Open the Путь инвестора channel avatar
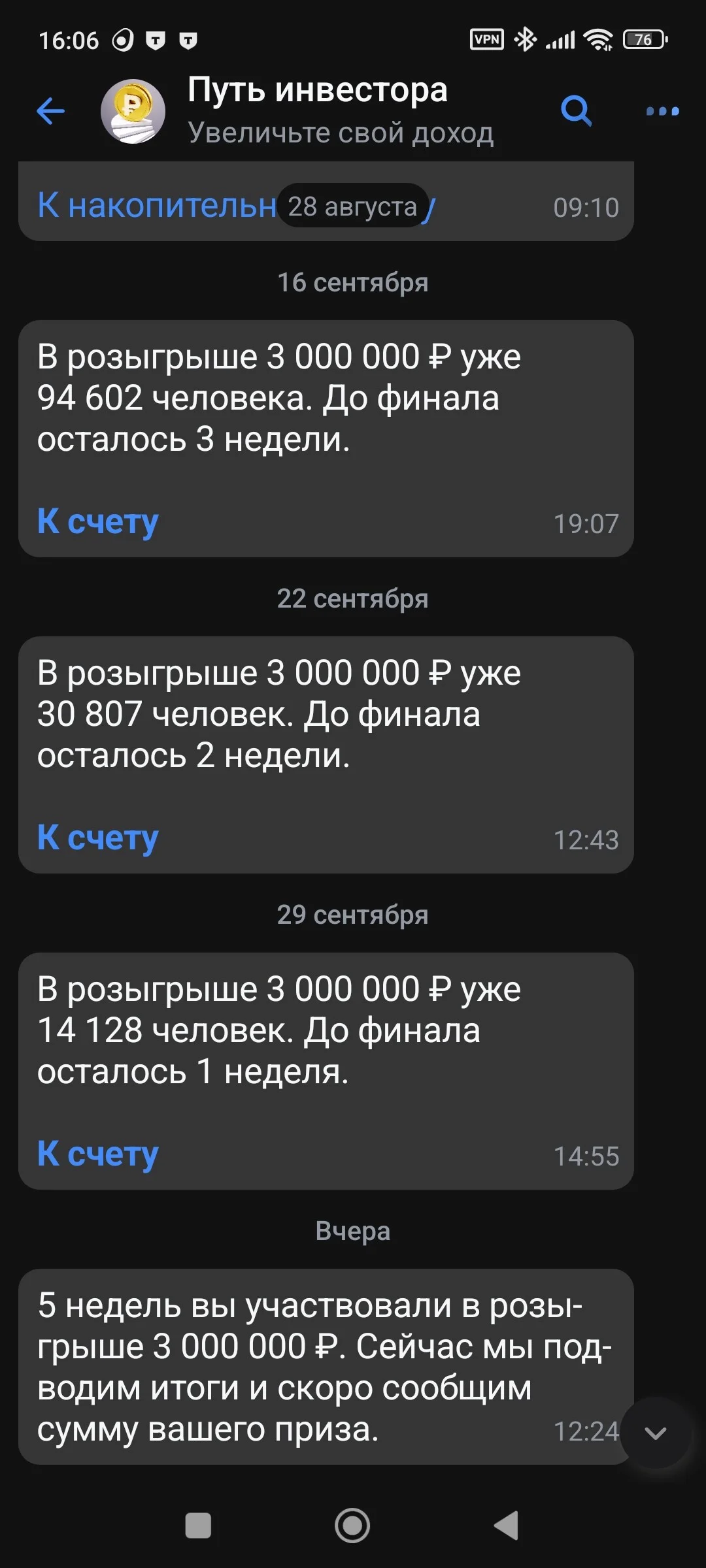Viewport: 706px width, 1568px height. tap(133, 112)
